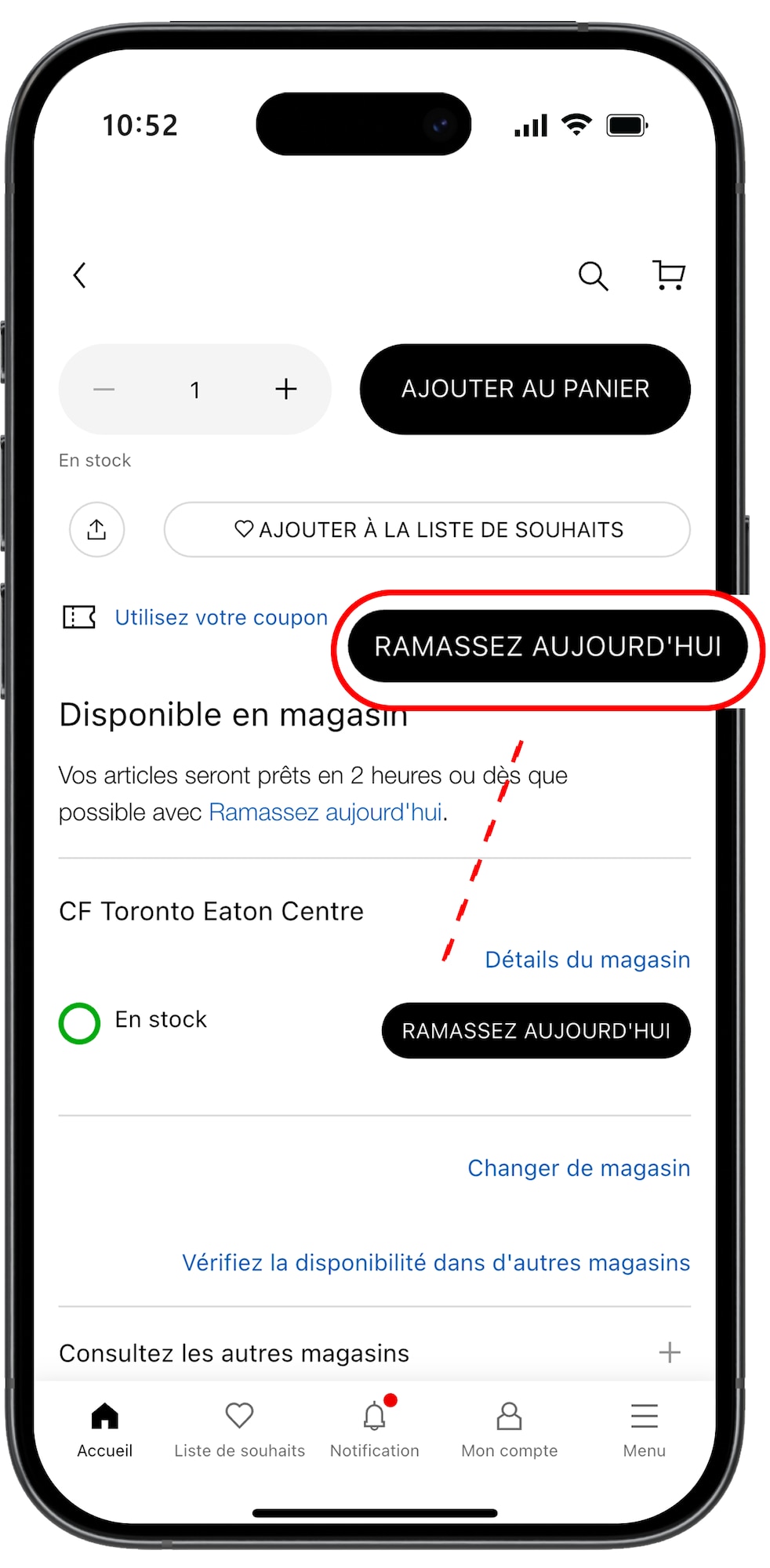Go back using the top arrow
The height and width of the screenshot is (1568, 770).
tap(79, 275)
